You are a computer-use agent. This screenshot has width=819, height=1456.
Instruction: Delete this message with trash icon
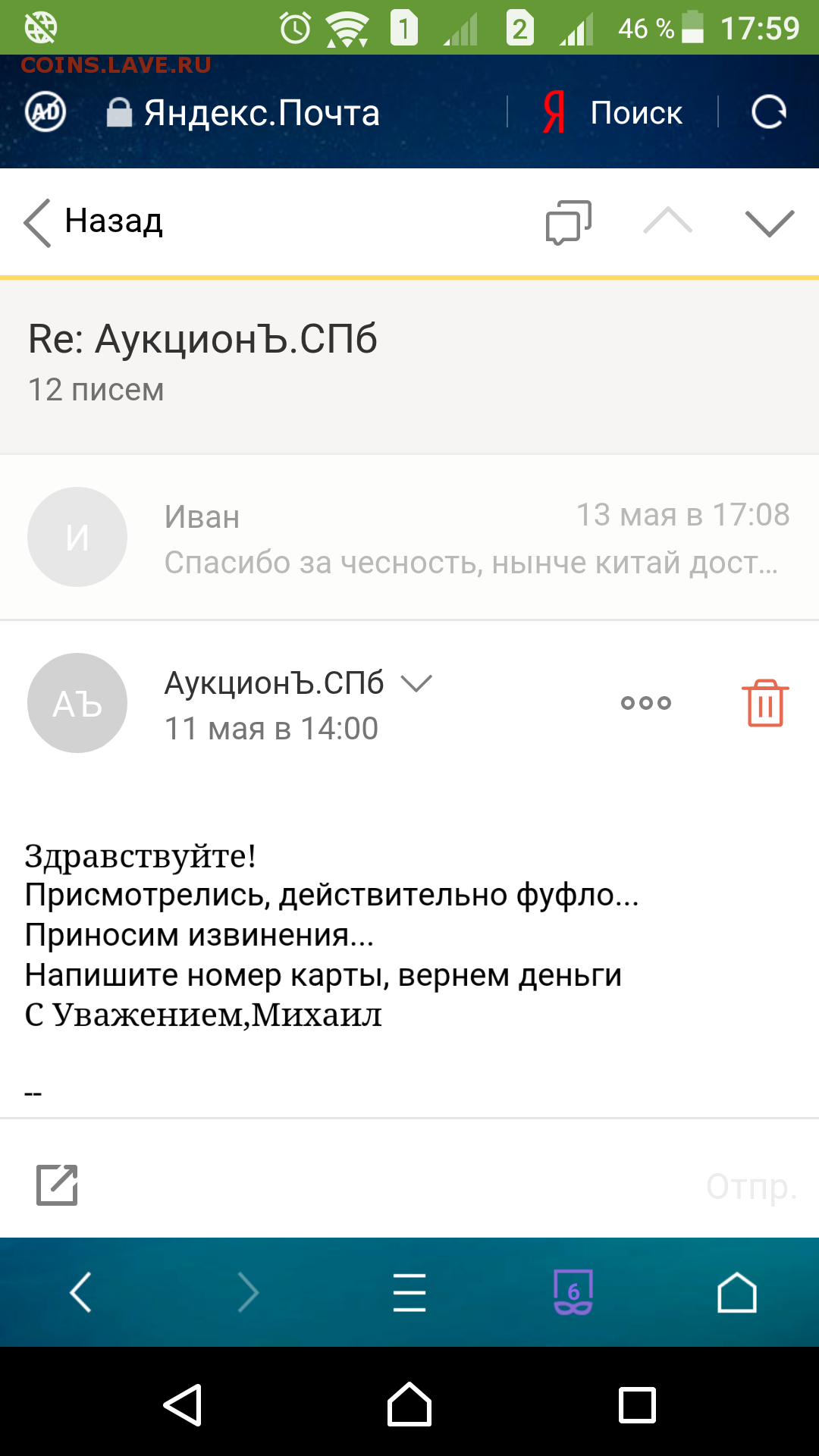765,703
